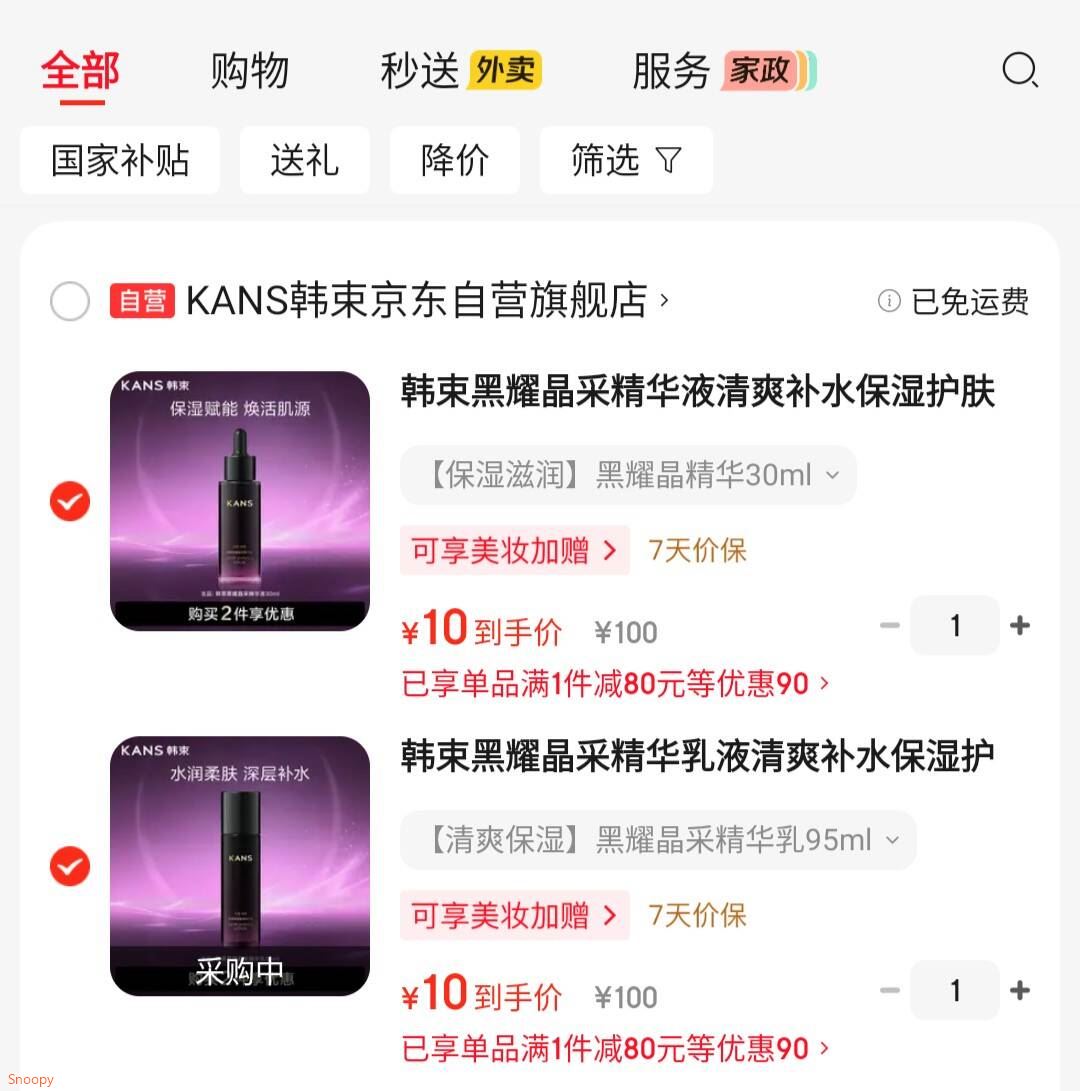Image resolution: width=1080 pixels, height=1091 pixels.
Task: Select all items from KANS韩束 store
Action: tap(70, 301)
